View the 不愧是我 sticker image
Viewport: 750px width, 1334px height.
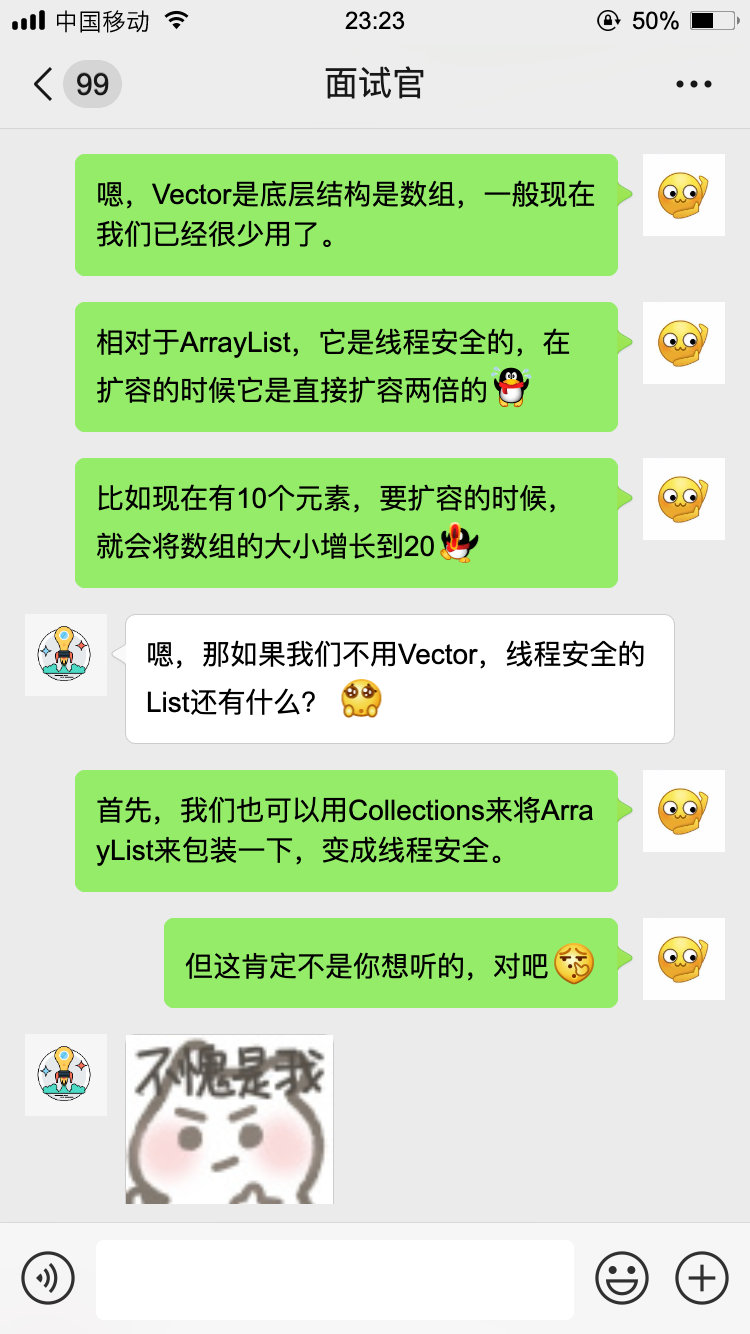click(x=229, y=1118)
